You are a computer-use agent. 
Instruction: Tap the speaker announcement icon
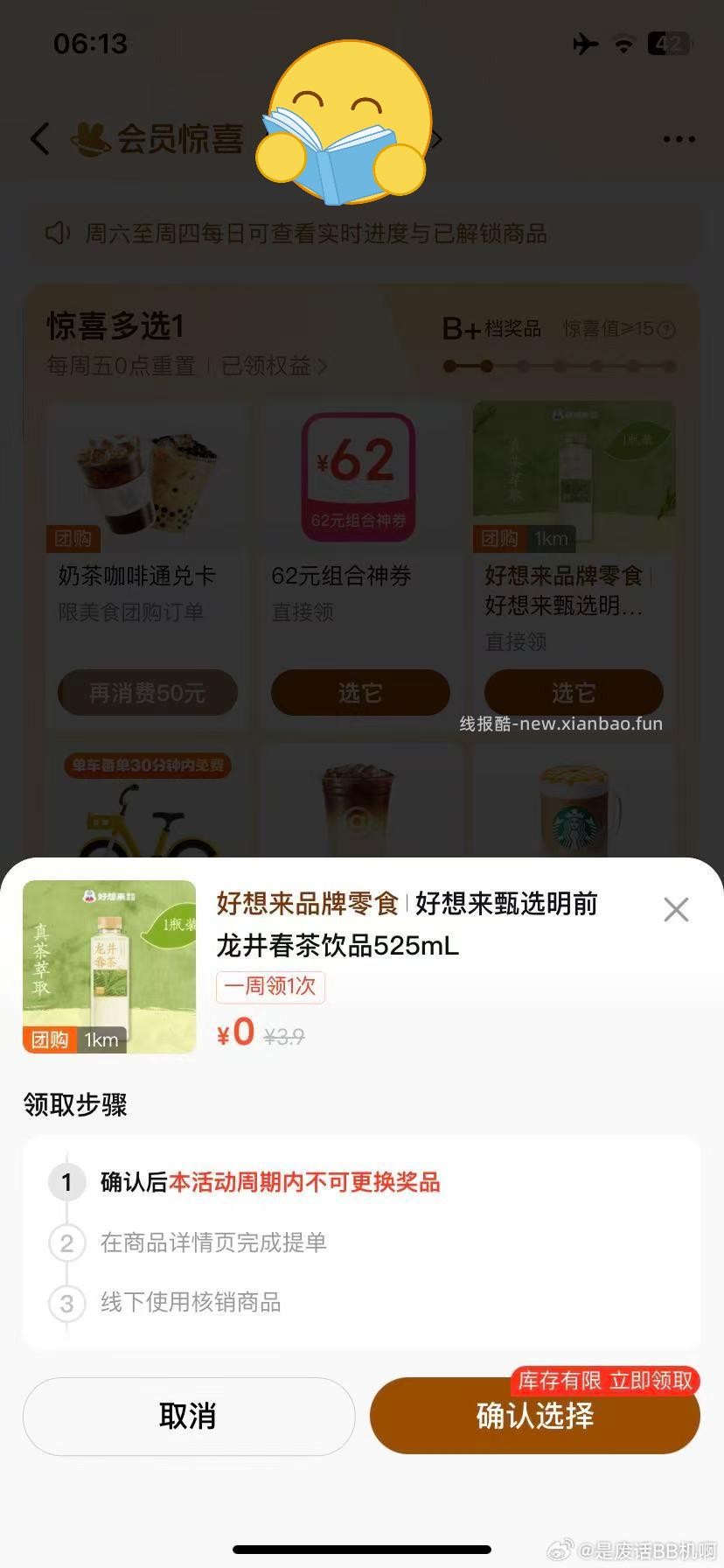[x=58, y=234]
